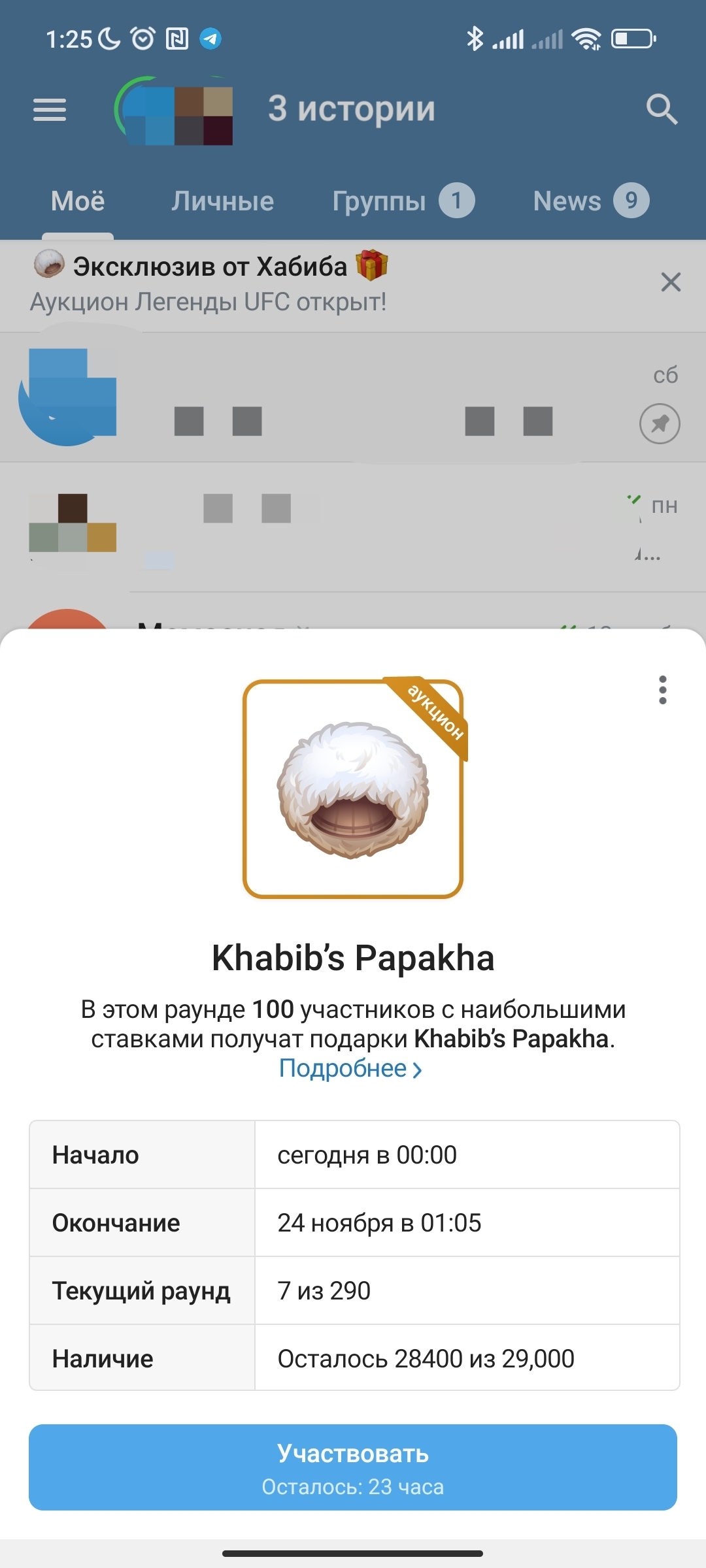Open the search icon
Screen dimensions: 706x1568
[661, 109]
